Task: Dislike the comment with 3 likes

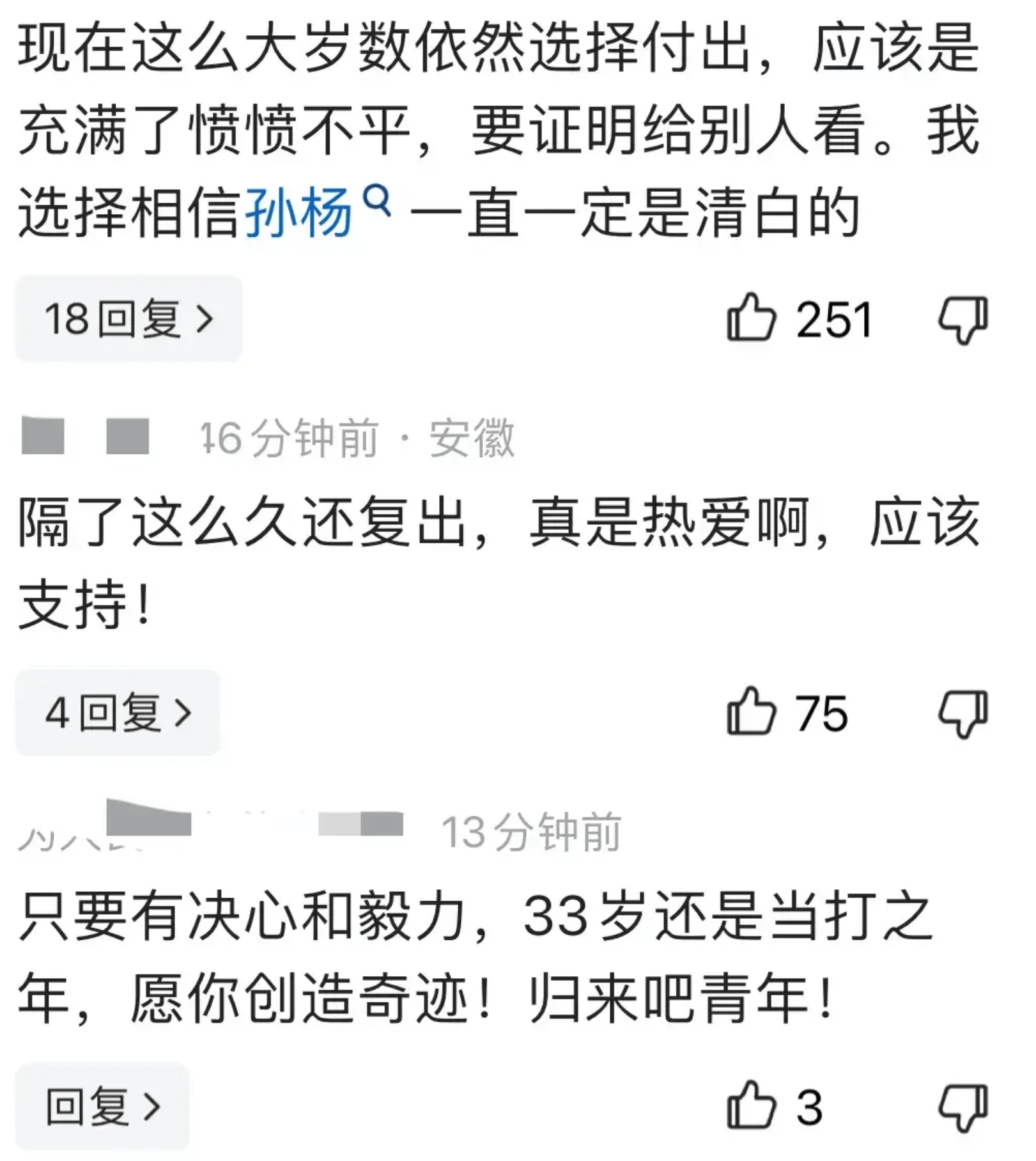Action: click(x=963, y=1107)
